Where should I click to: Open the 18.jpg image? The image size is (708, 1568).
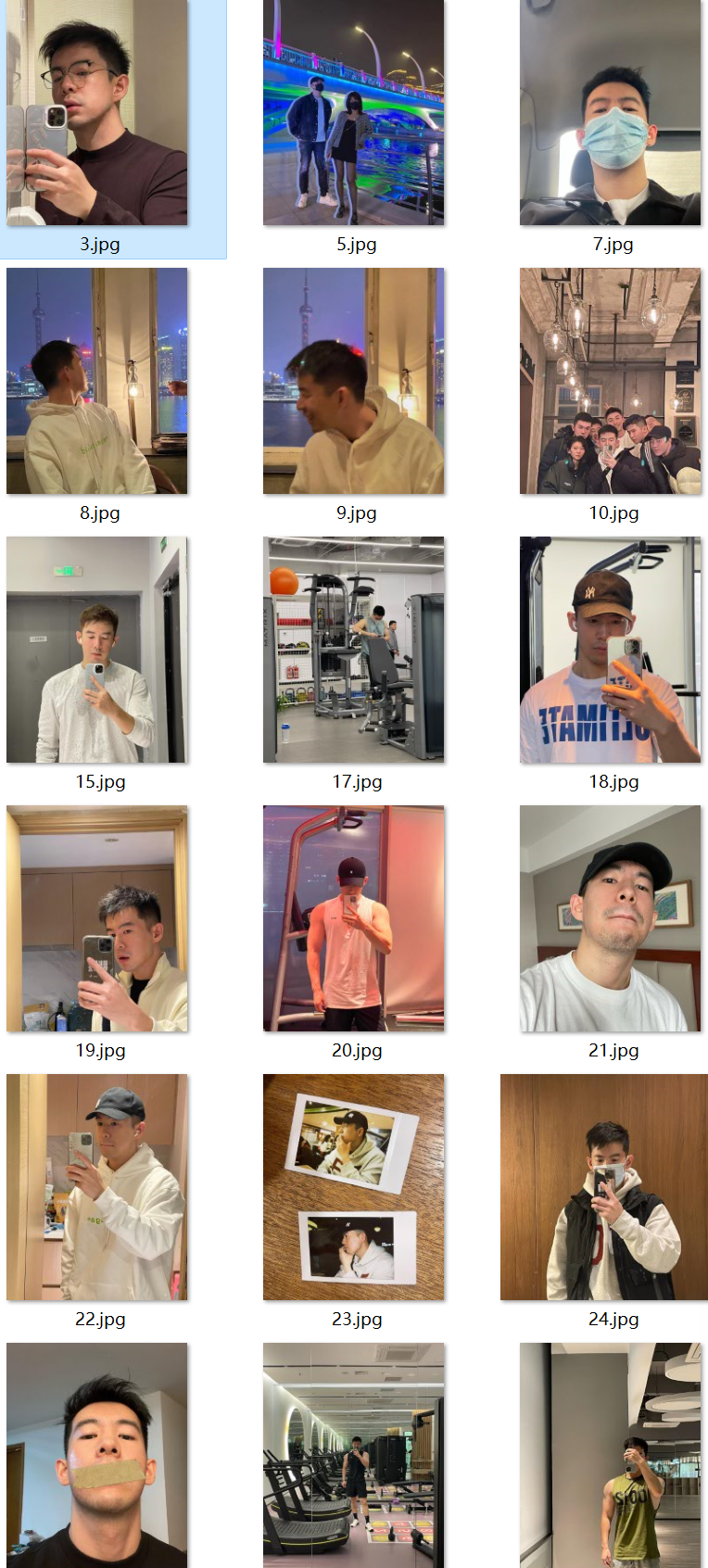pos(610,650)
